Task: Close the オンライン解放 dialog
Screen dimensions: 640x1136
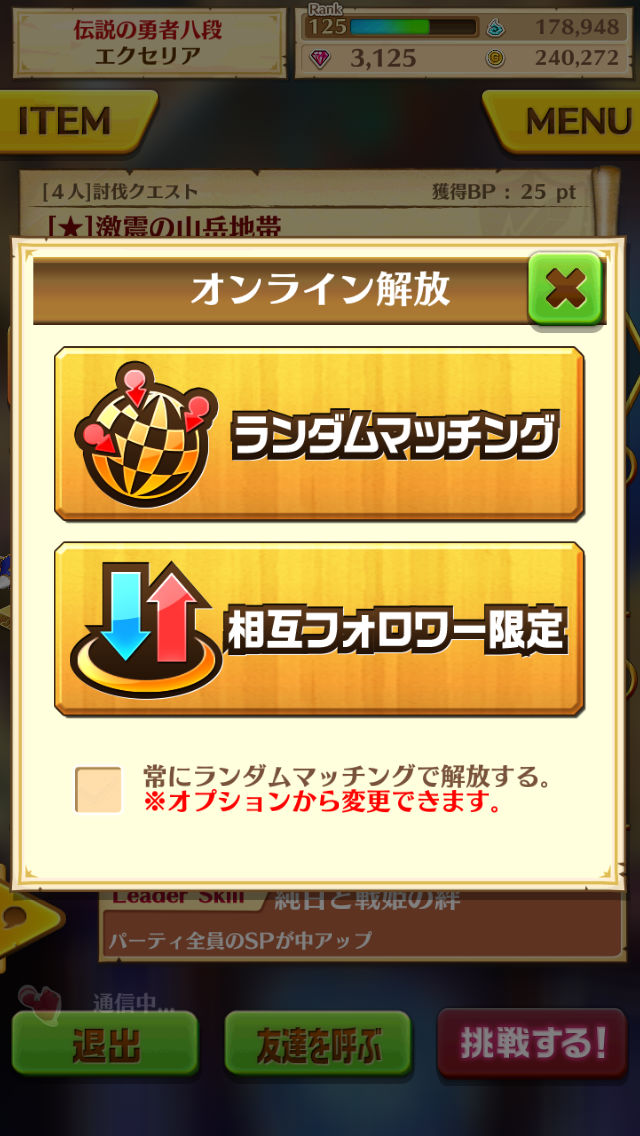Action: (x=565, y=289)
